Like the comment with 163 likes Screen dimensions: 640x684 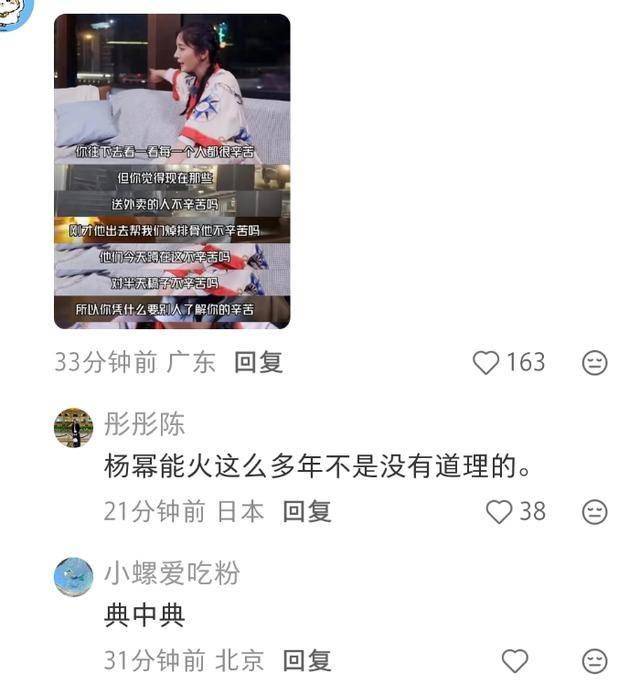[486, 362]
